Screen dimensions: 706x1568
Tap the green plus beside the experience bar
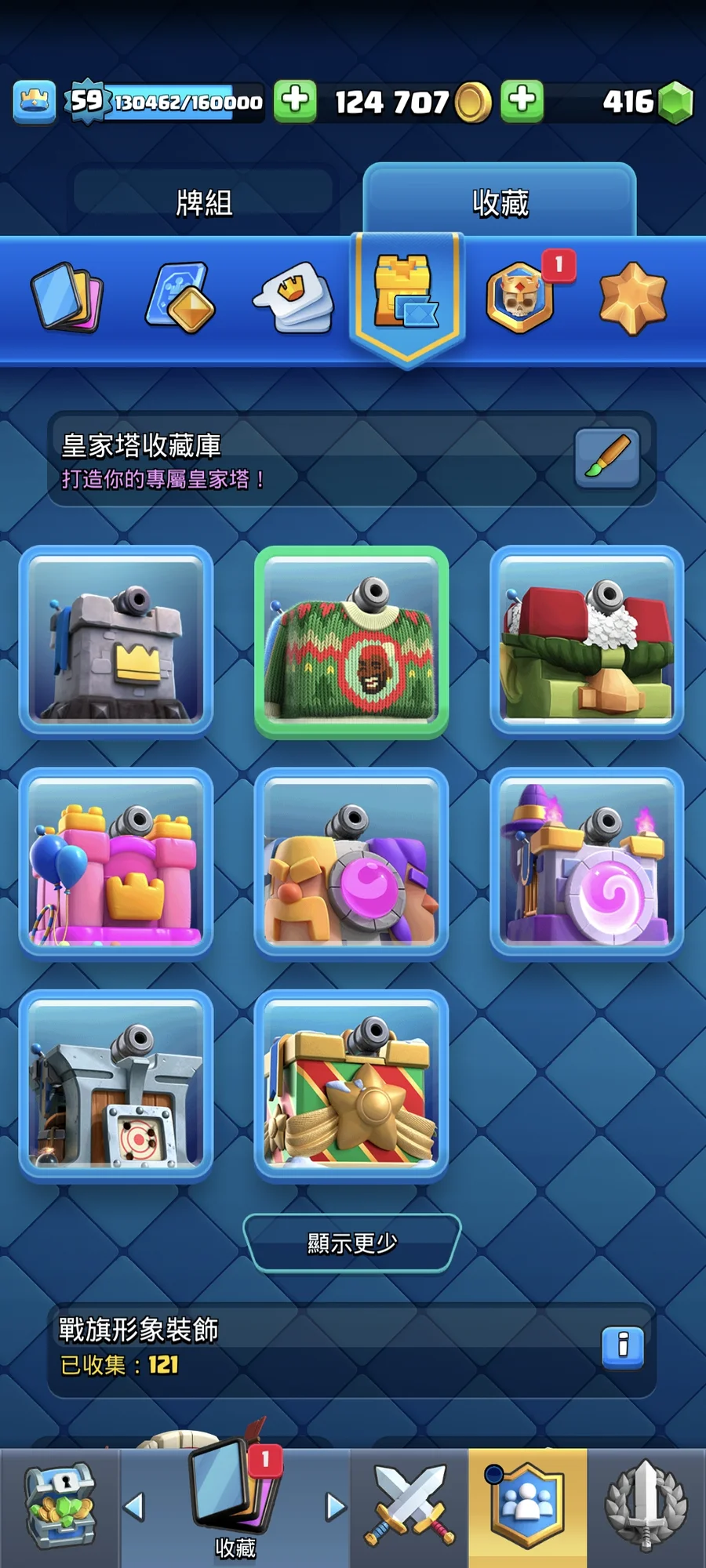click(x=295, y=100)
